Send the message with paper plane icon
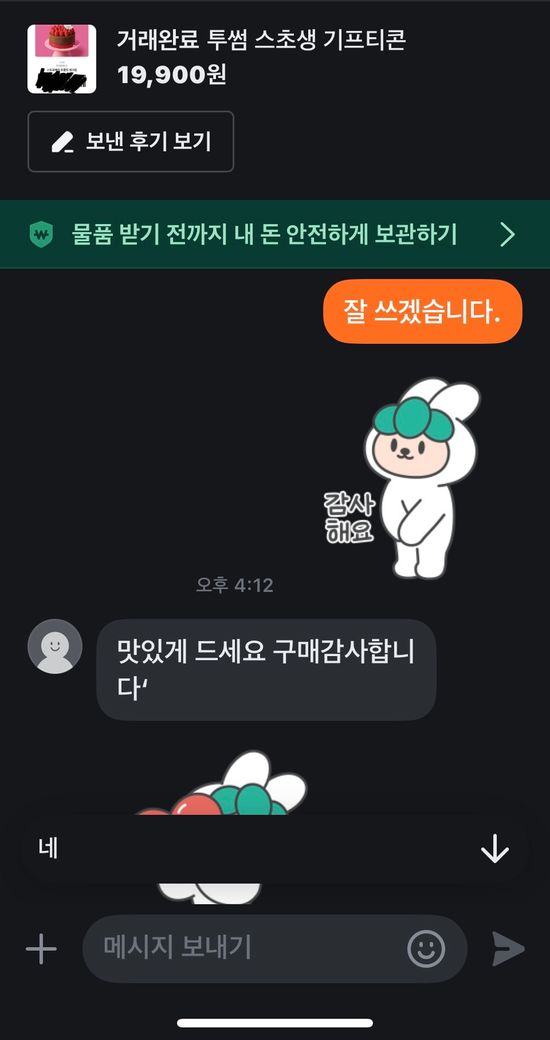The width and height of the screenshot is (550, 1040). click(508, 949)
